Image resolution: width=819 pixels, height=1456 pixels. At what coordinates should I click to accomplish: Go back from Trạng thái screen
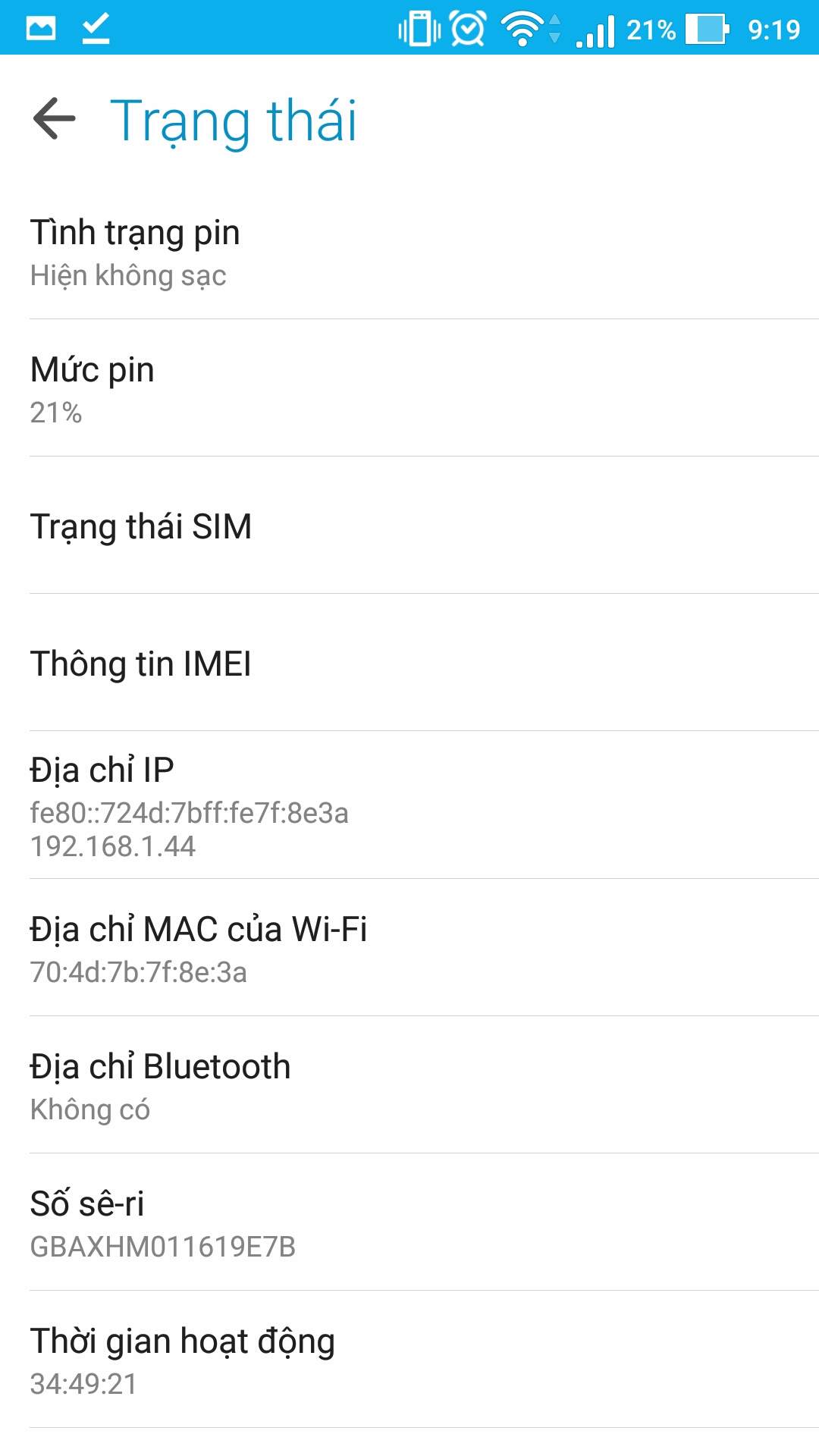pyautogui.click(x=55, y=118)
